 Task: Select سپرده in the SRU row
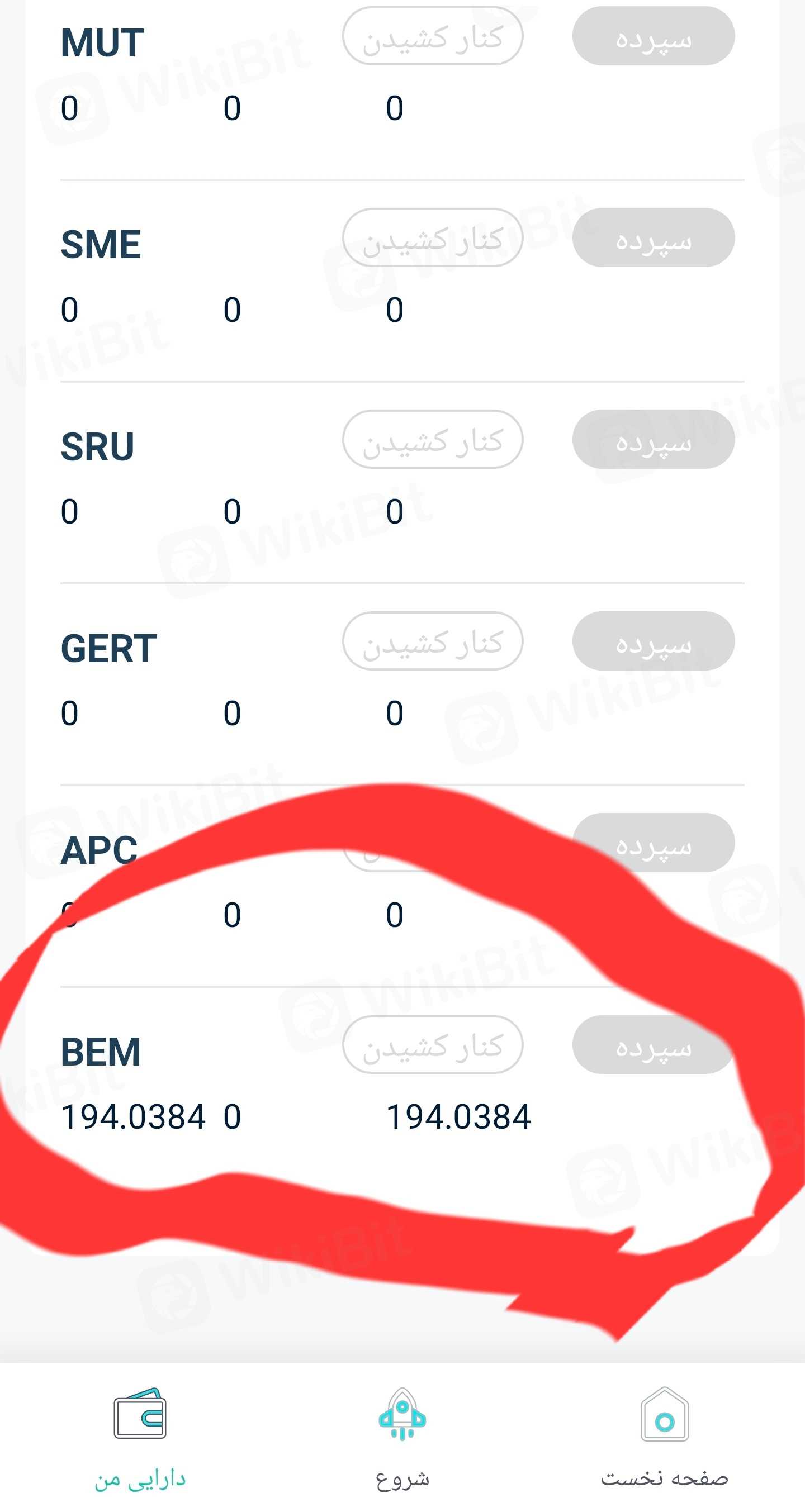(653, 440)
